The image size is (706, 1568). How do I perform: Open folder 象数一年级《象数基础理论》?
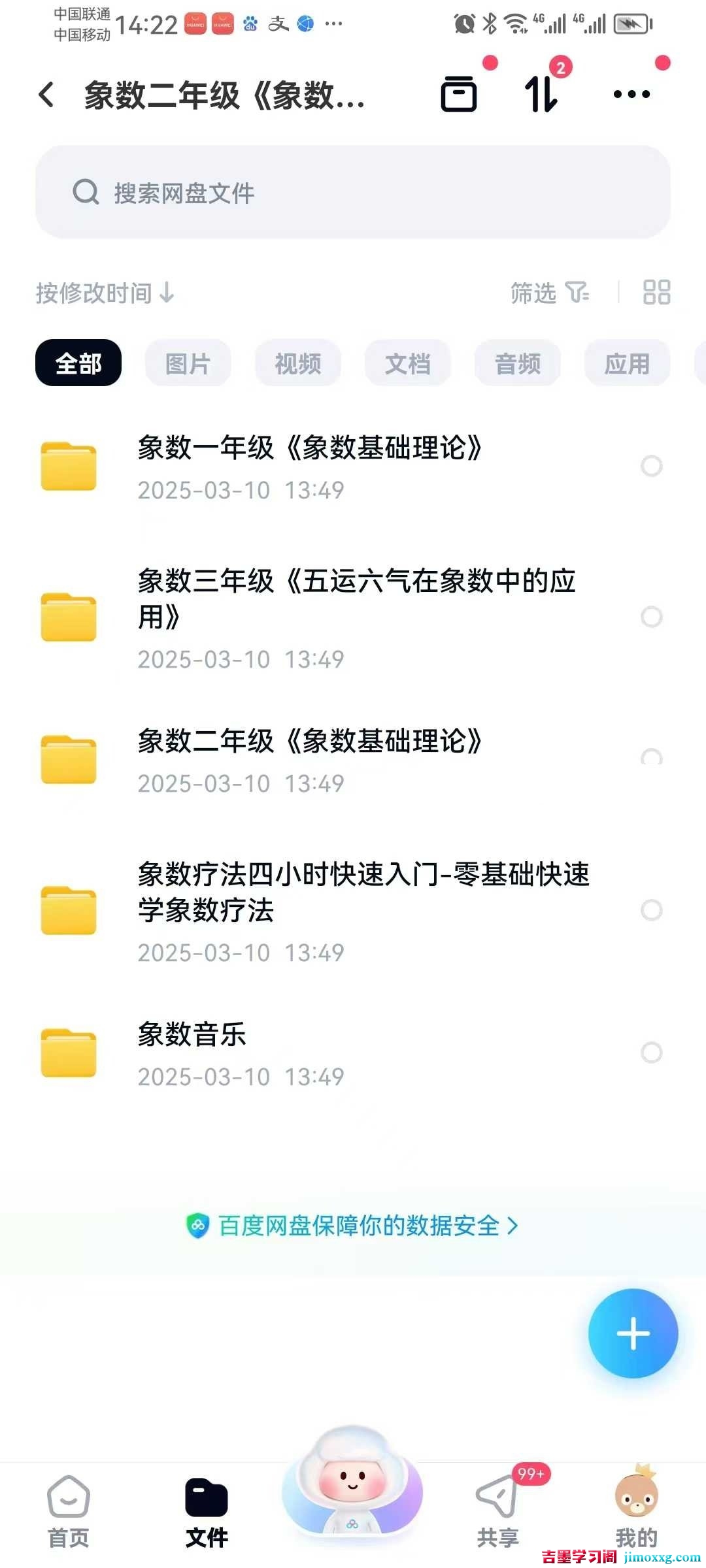[x=310, y=466]
